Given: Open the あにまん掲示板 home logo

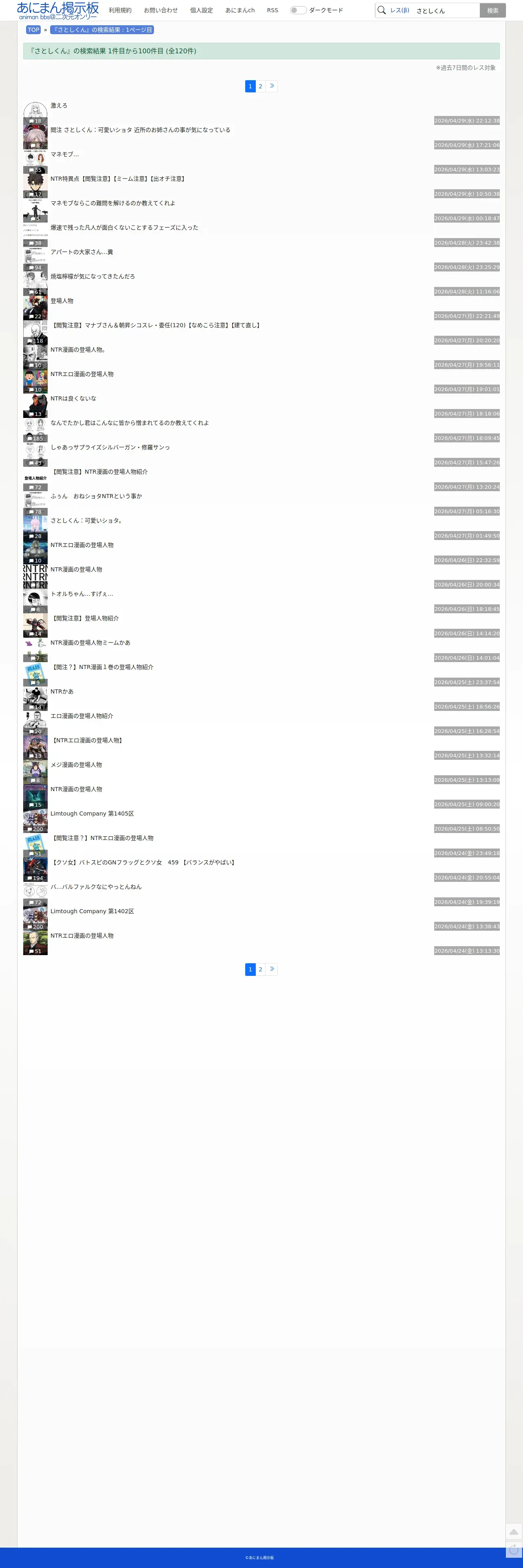Looking at the screenshot, I should [58, 10].
